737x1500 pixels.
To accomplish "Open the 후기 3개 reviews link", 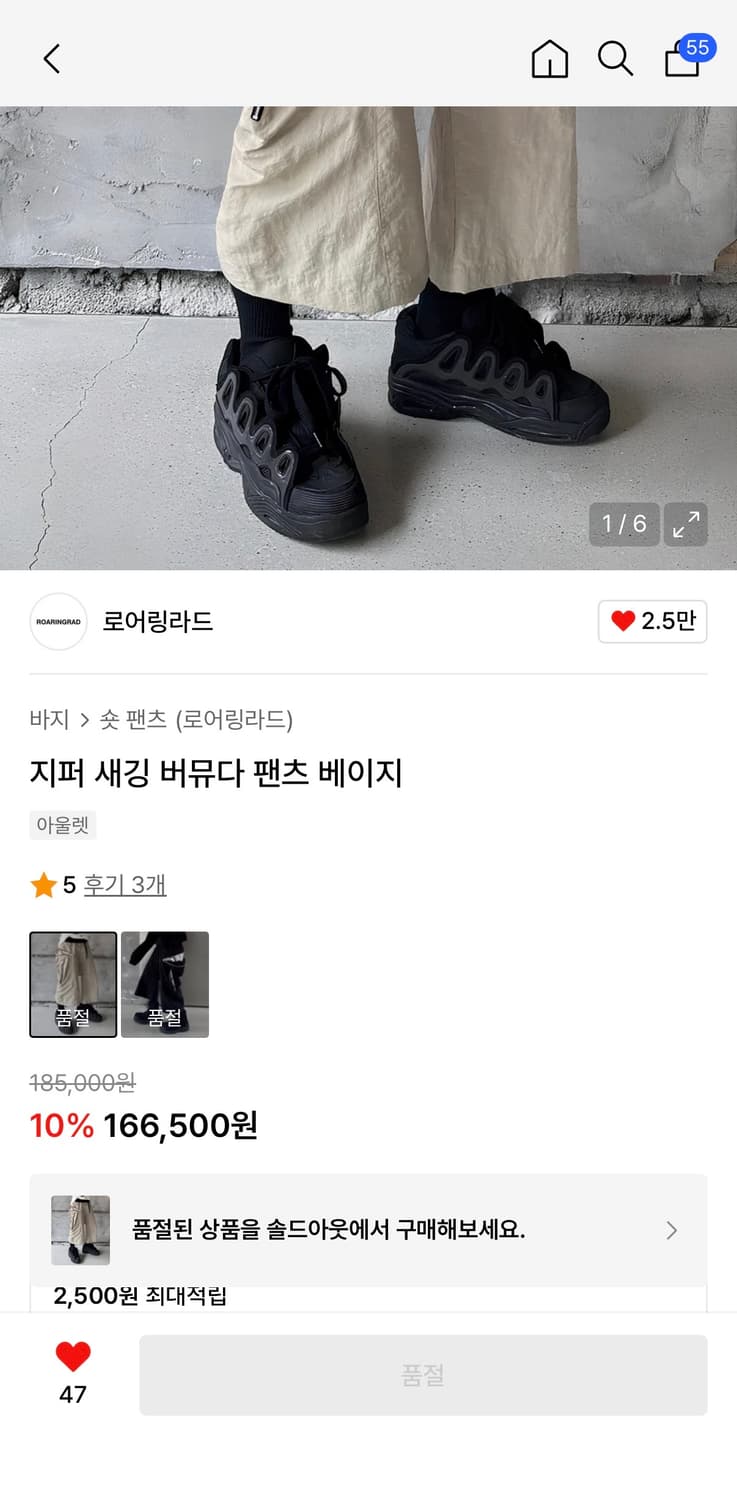I will pyautogui.click(x=126, y=884).
